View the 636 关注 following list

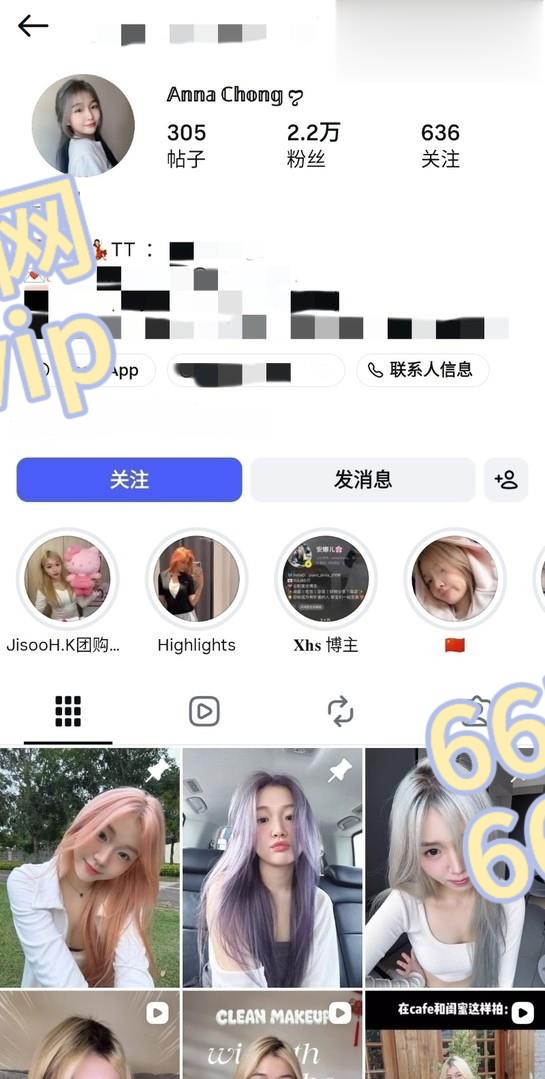coord(440,145)
